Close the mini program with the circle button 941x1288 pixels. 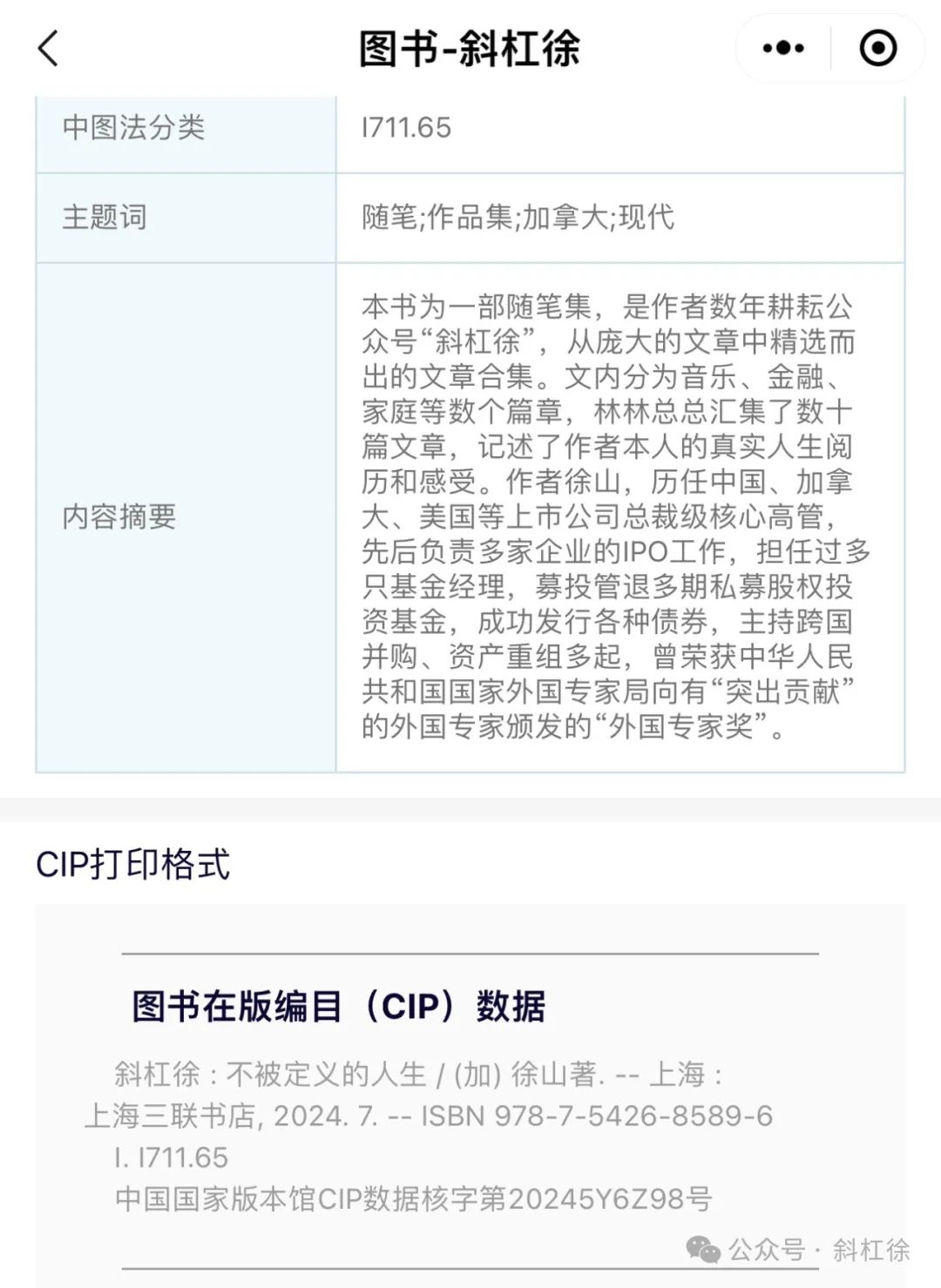(x=877, y=48)
